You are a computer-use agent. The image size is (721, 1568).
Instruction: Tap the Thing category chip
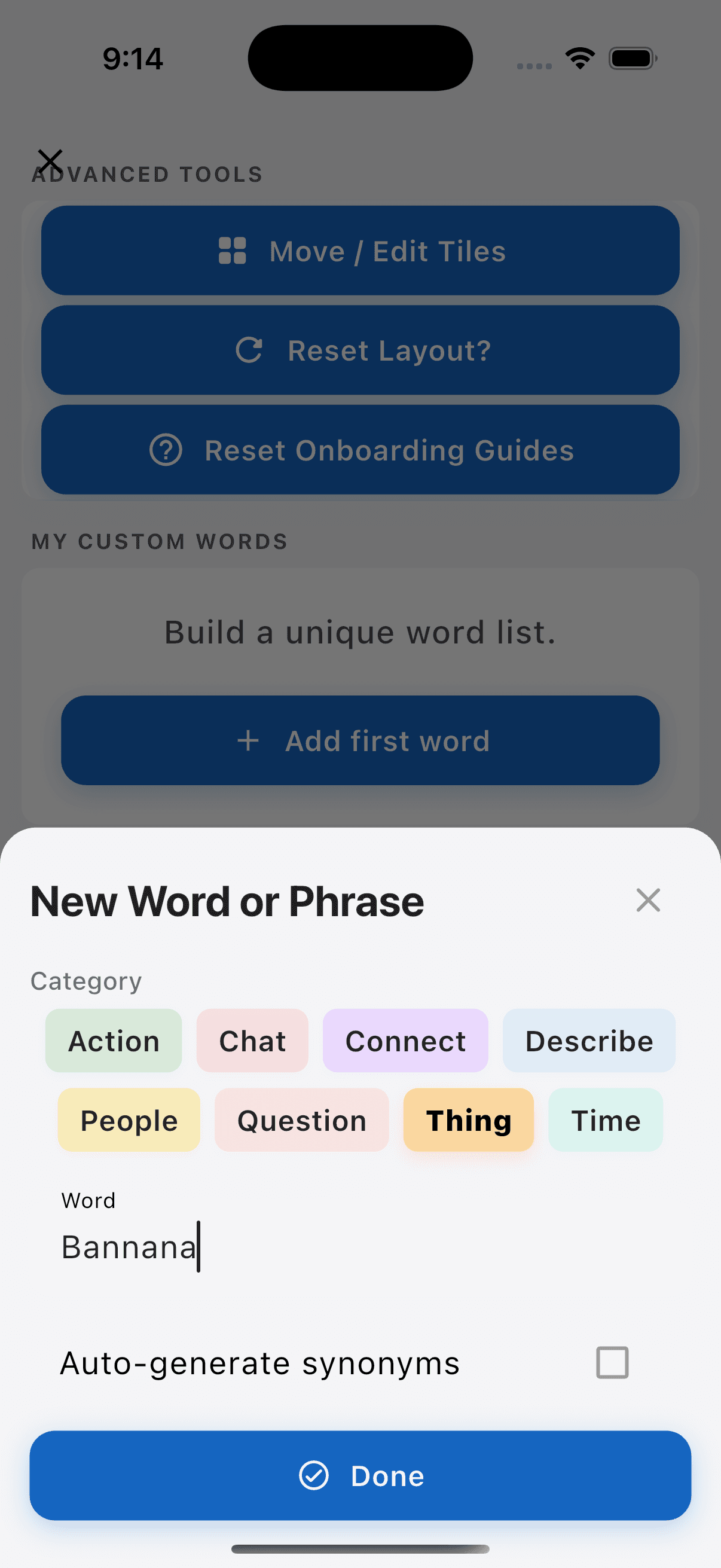pos(469,1120)
